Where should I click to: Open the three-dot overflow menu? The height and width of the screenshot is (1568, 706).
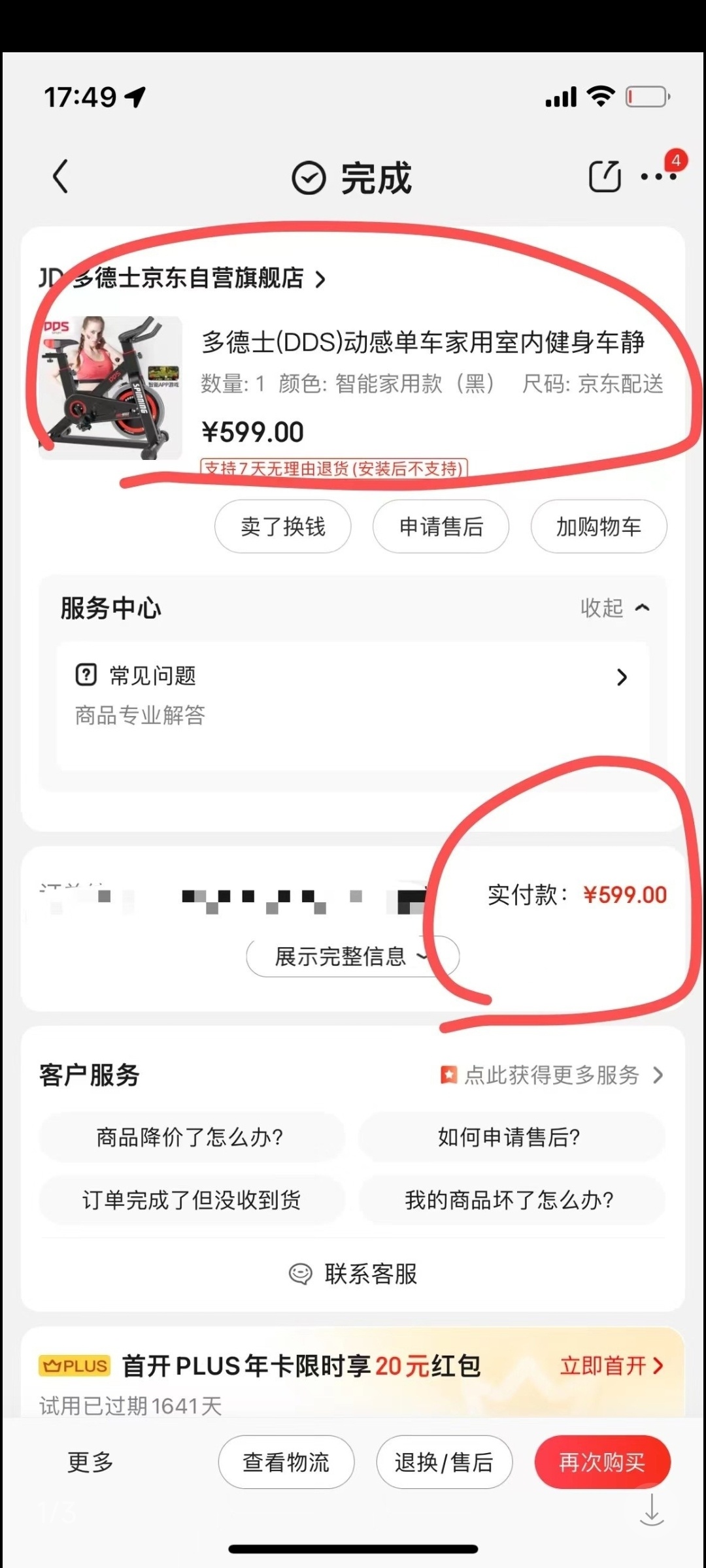[x=658, y=176]
